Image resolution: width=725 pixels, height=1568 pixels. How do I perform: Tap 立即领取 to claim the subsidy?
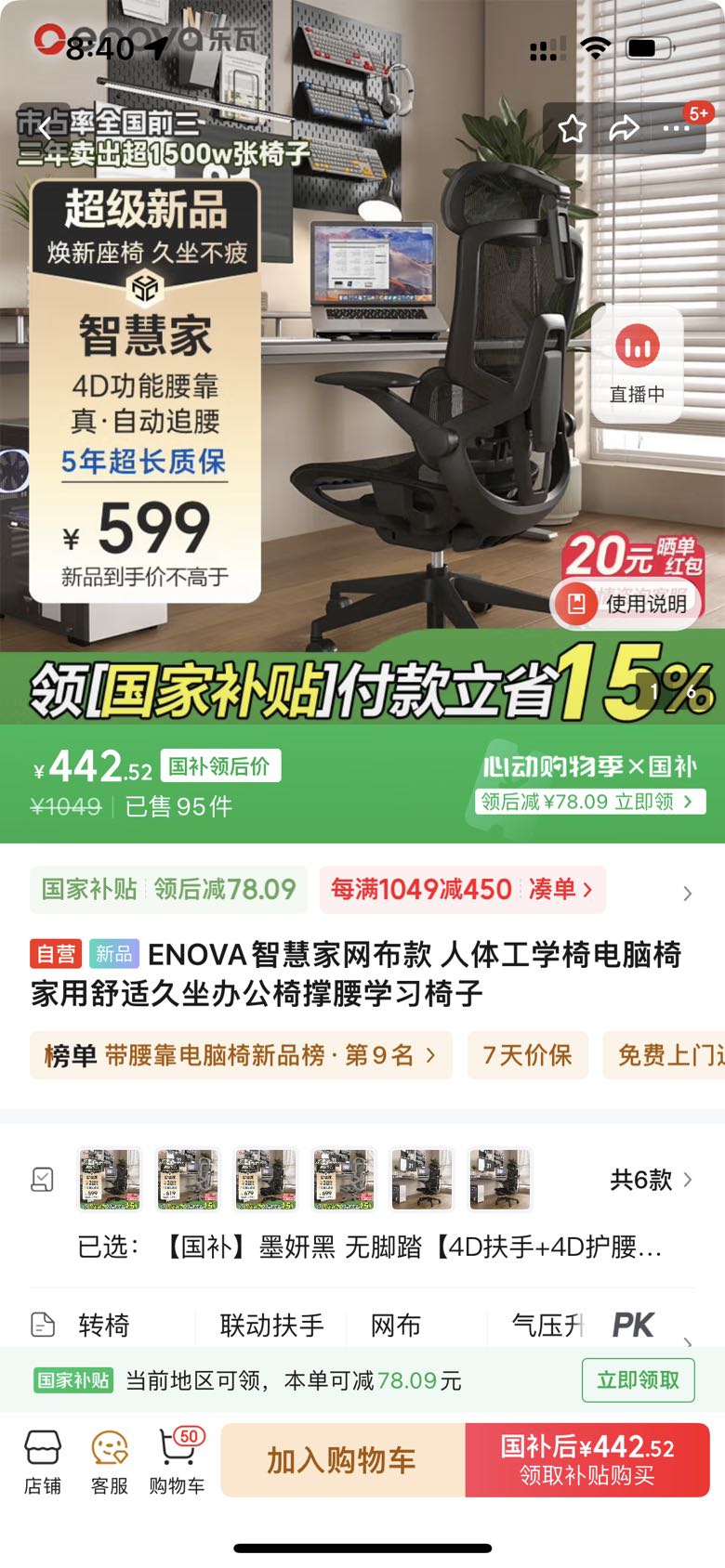638,1380
